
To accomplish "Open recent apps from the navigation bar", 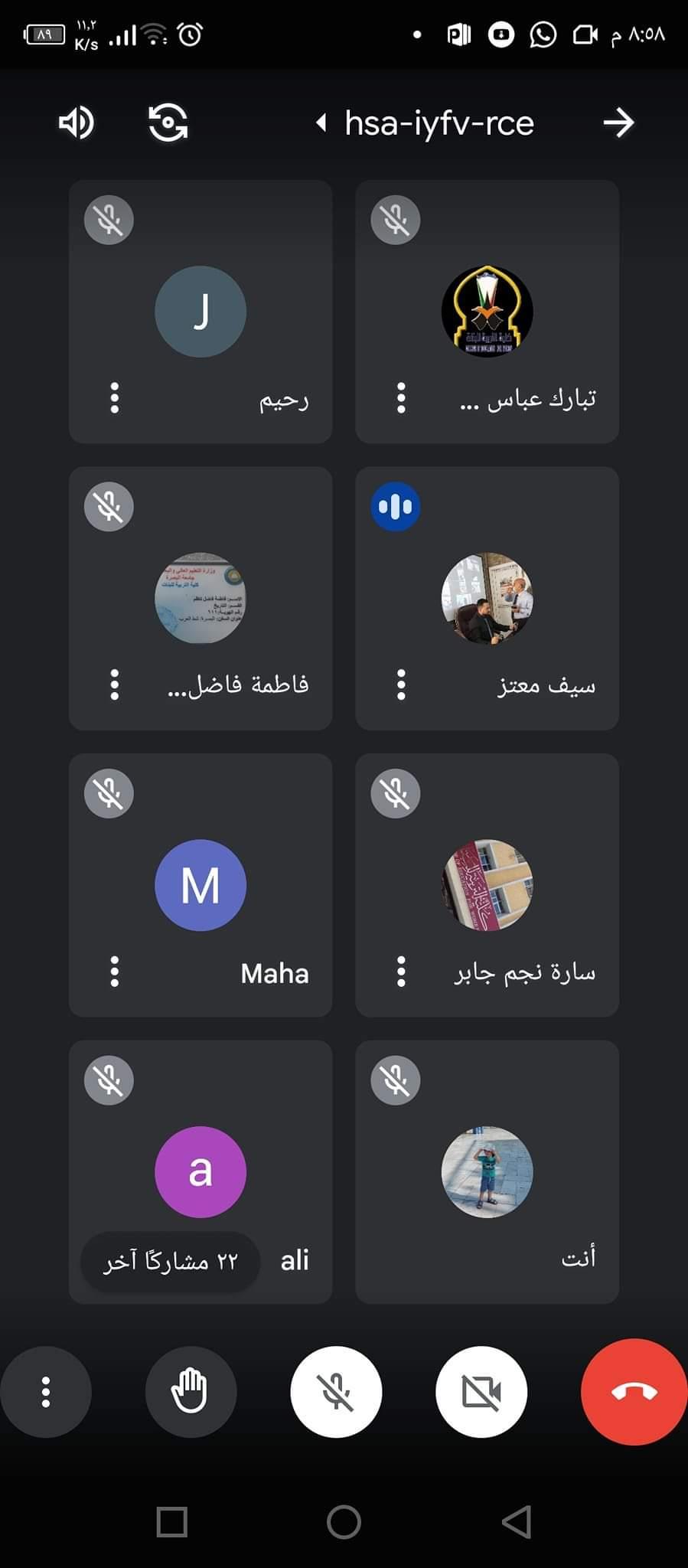I will pos(171,1522).
